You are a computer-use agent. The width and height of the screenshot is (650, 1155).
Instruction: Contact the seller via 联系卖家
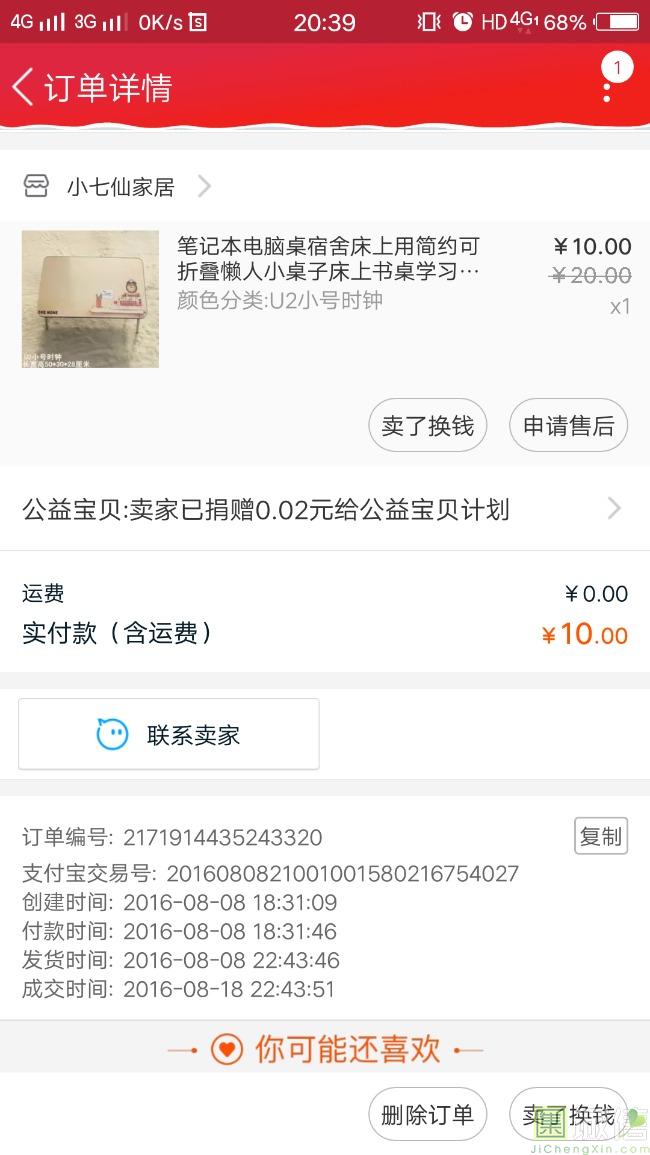pos(169,735)
